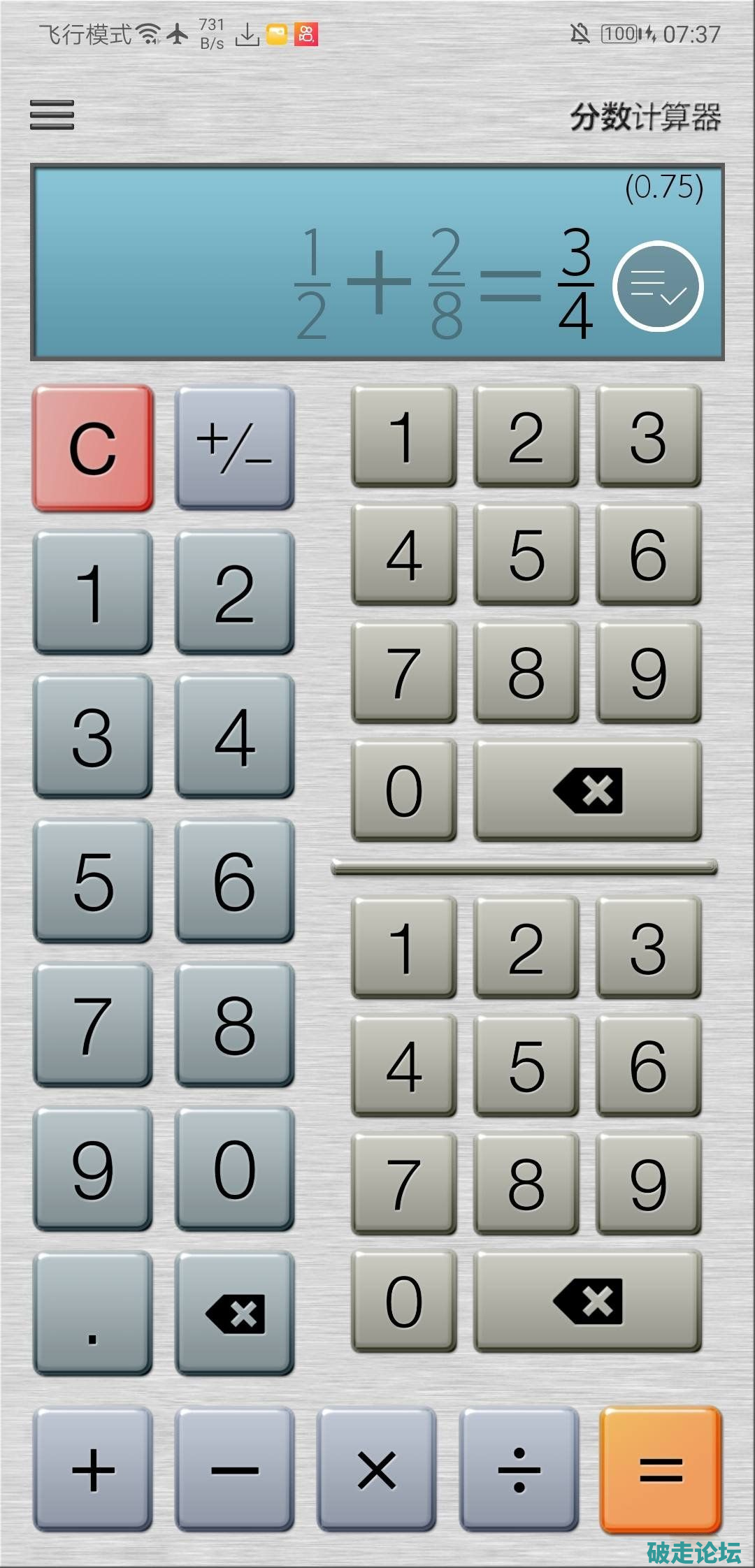Enter 0 on the blue whole-number keypad
Viewport: 755px width, 1568px height.
(234, 1168)
